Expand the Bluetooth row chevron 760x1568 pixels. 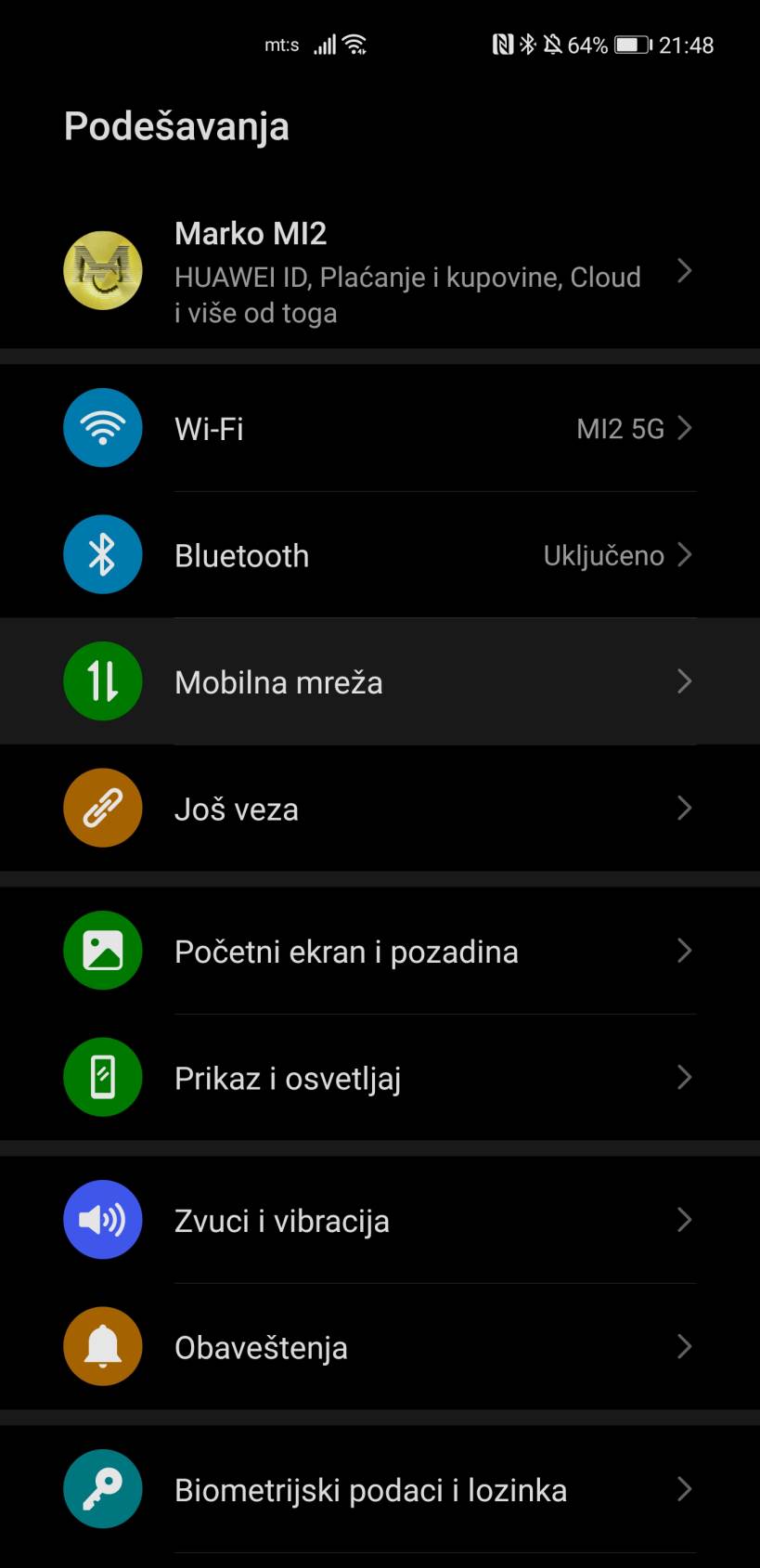[x=685, y=554]
